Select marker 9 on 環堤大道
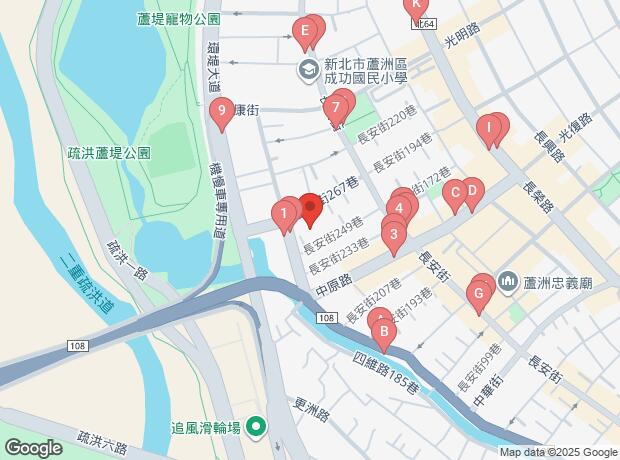This screenshot has height=460, width=620. pyautogui.click(x=221, y=113)
